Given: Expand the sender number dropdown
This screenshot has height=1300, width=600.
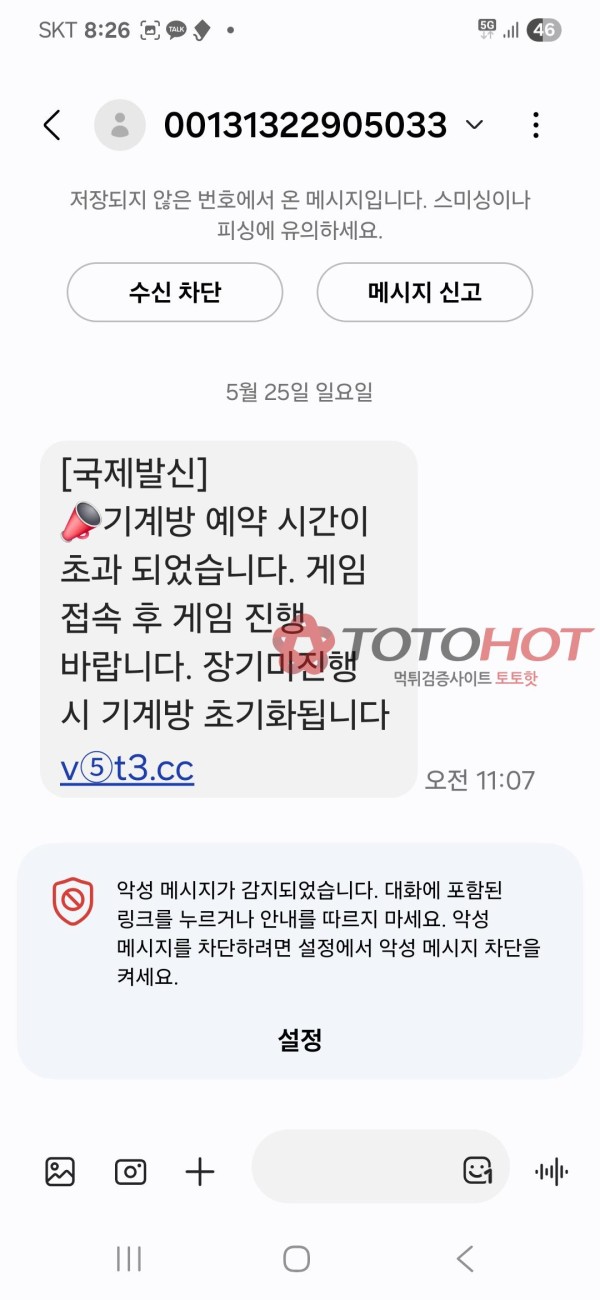Looking at the screenshot, I should click(x=475, y=125).
